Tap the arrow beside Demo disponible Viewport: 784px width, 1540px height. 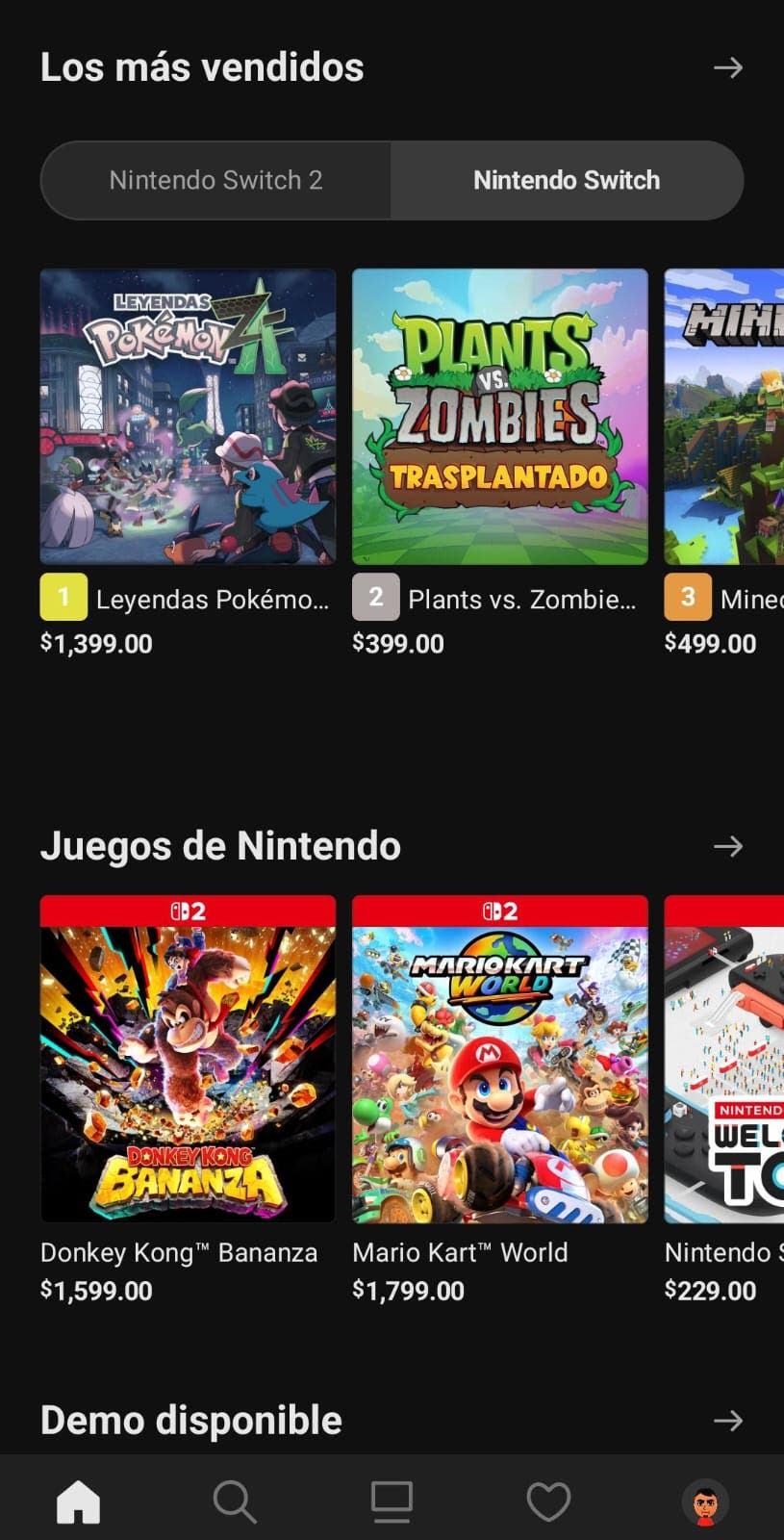(728, 1420)
